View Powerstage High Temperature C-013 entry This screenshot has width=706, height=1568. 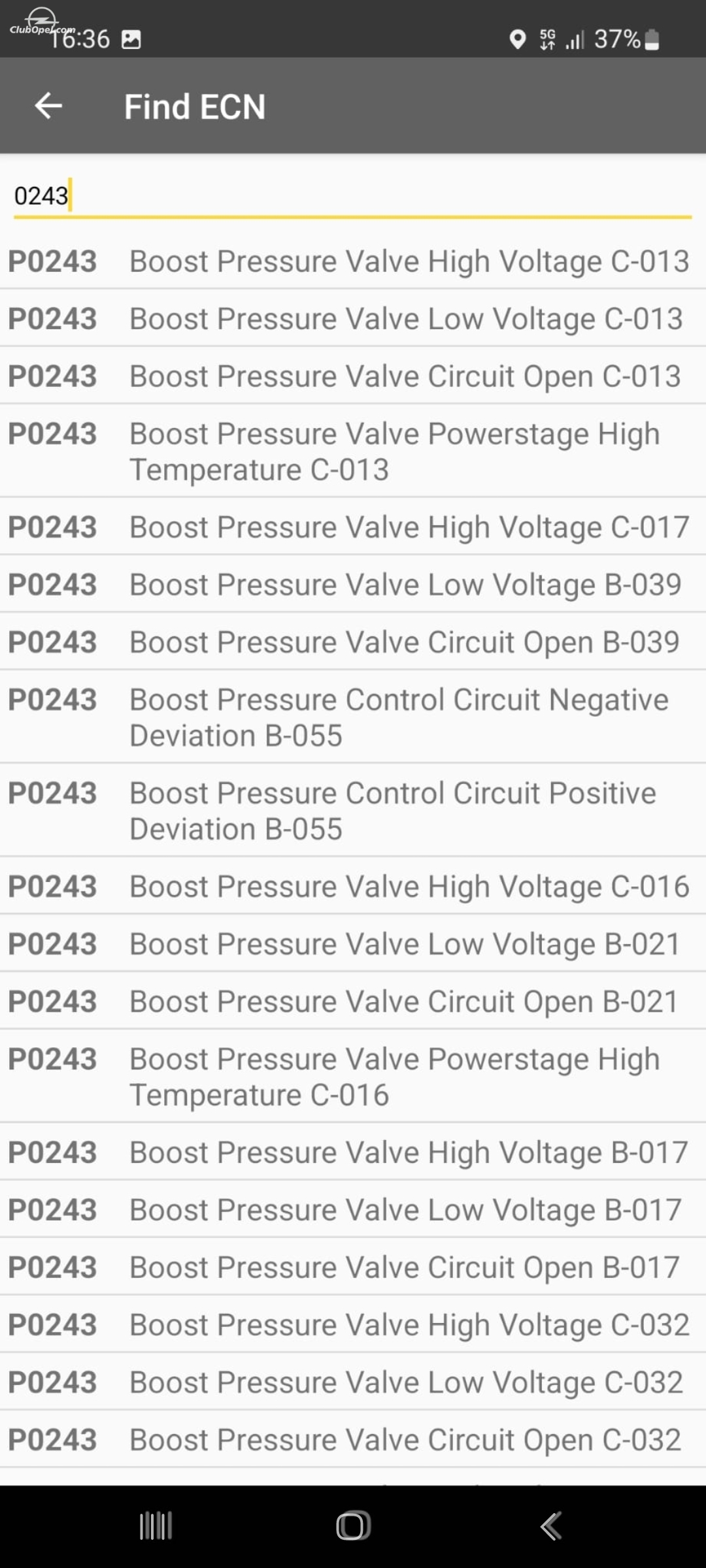point(353,451)
